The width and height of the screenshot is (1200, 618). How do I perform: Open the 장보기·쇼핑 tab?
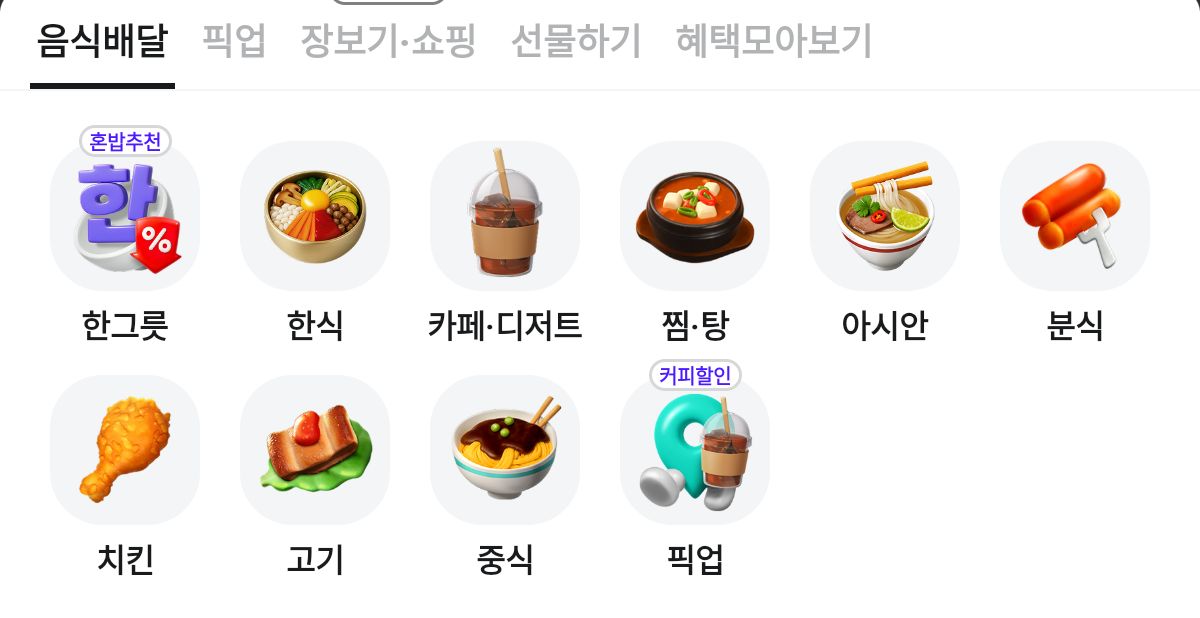[388, 42]
